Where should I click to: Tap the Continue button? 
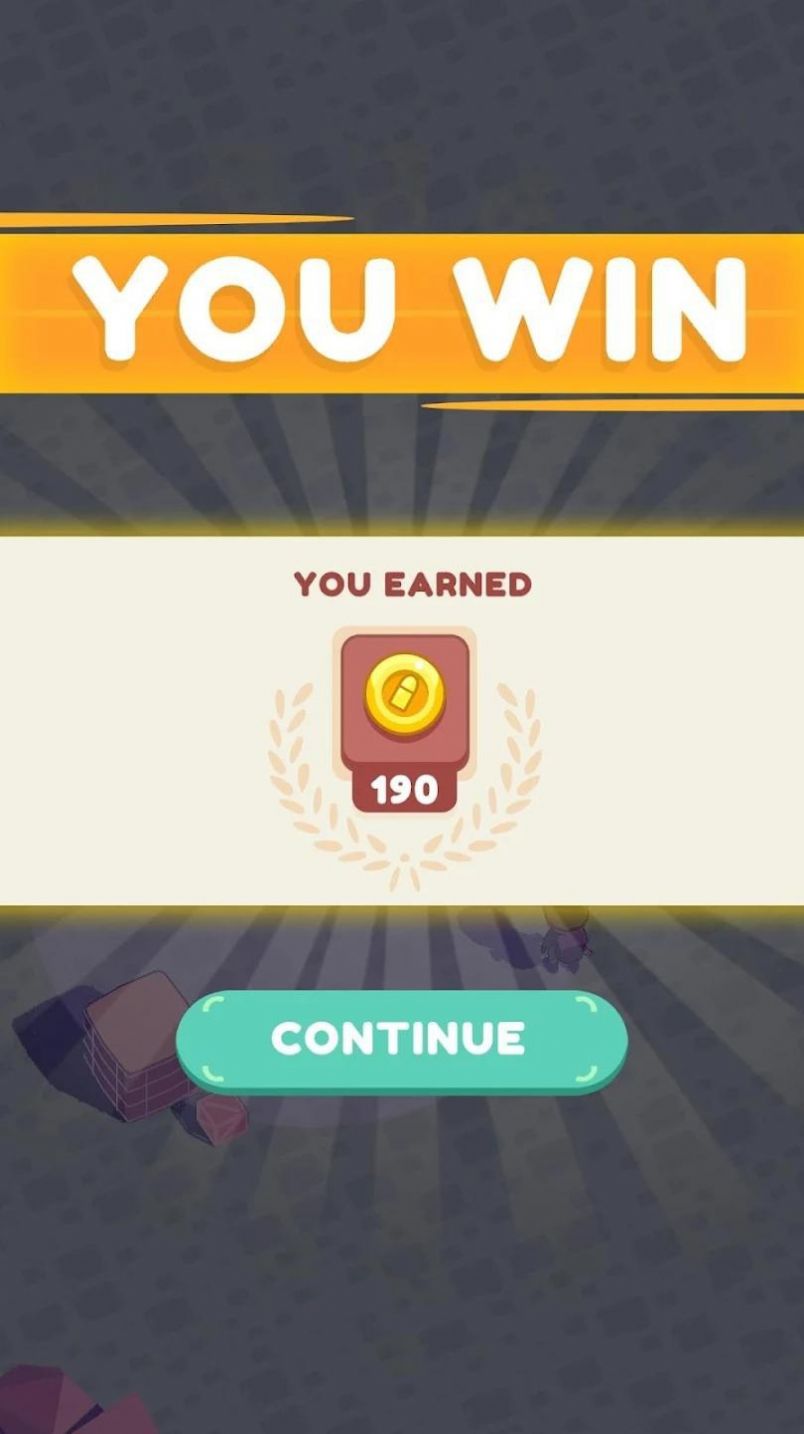[401, 1040]
